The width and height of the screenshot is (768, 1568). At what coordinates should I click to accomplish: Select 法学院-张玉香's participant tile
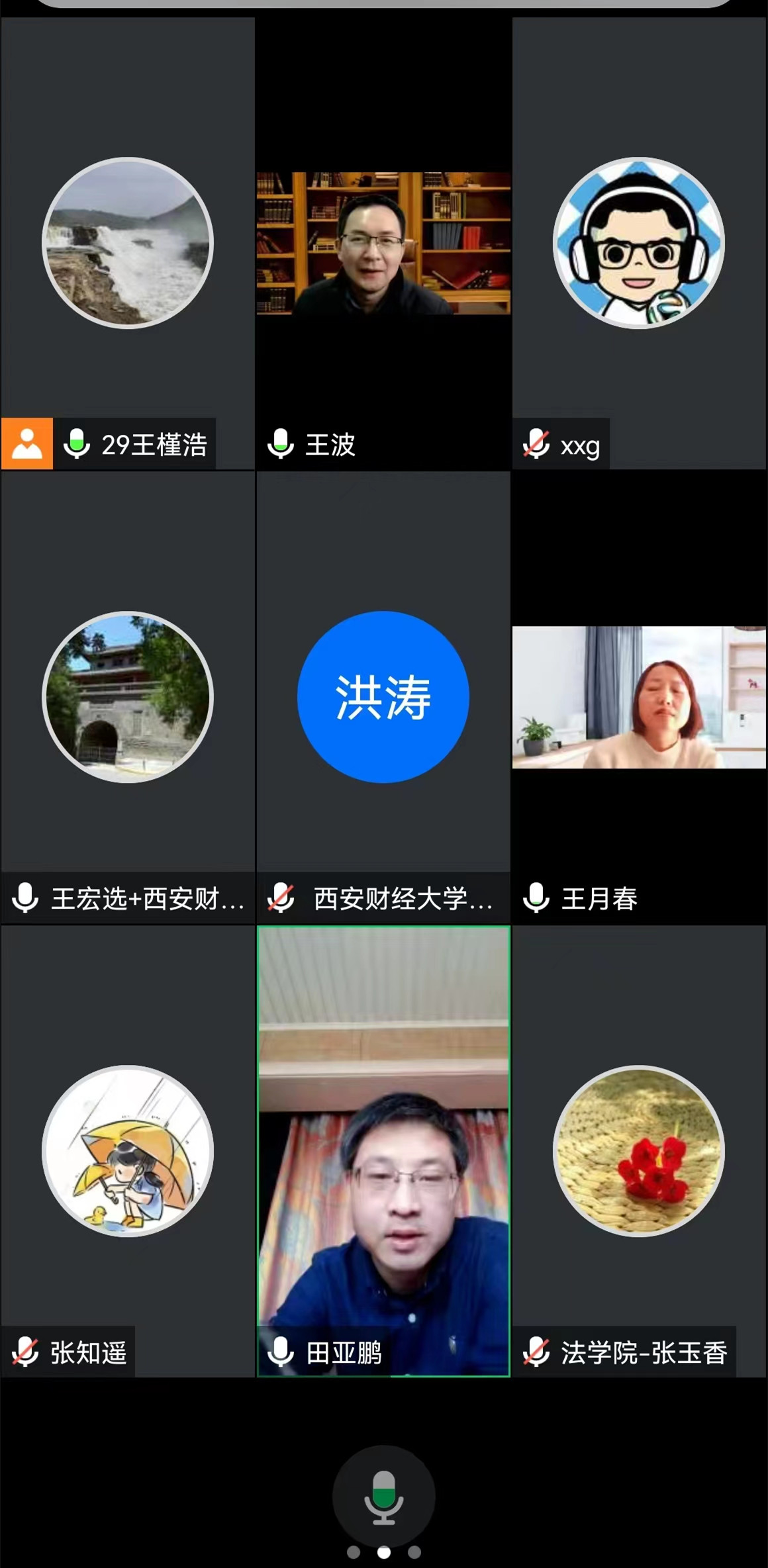point(639,1150)
